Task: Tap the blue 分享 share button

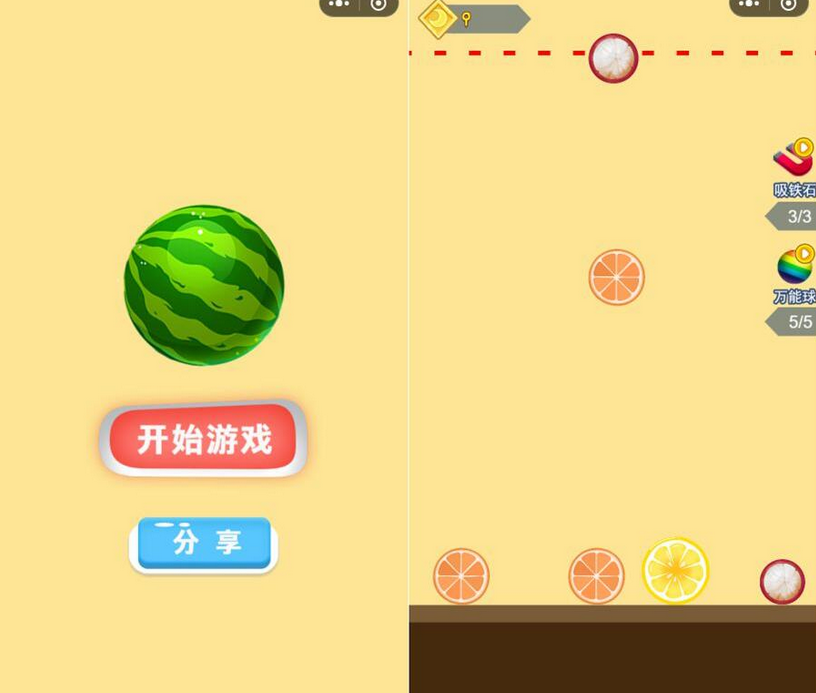Action: 204,543
